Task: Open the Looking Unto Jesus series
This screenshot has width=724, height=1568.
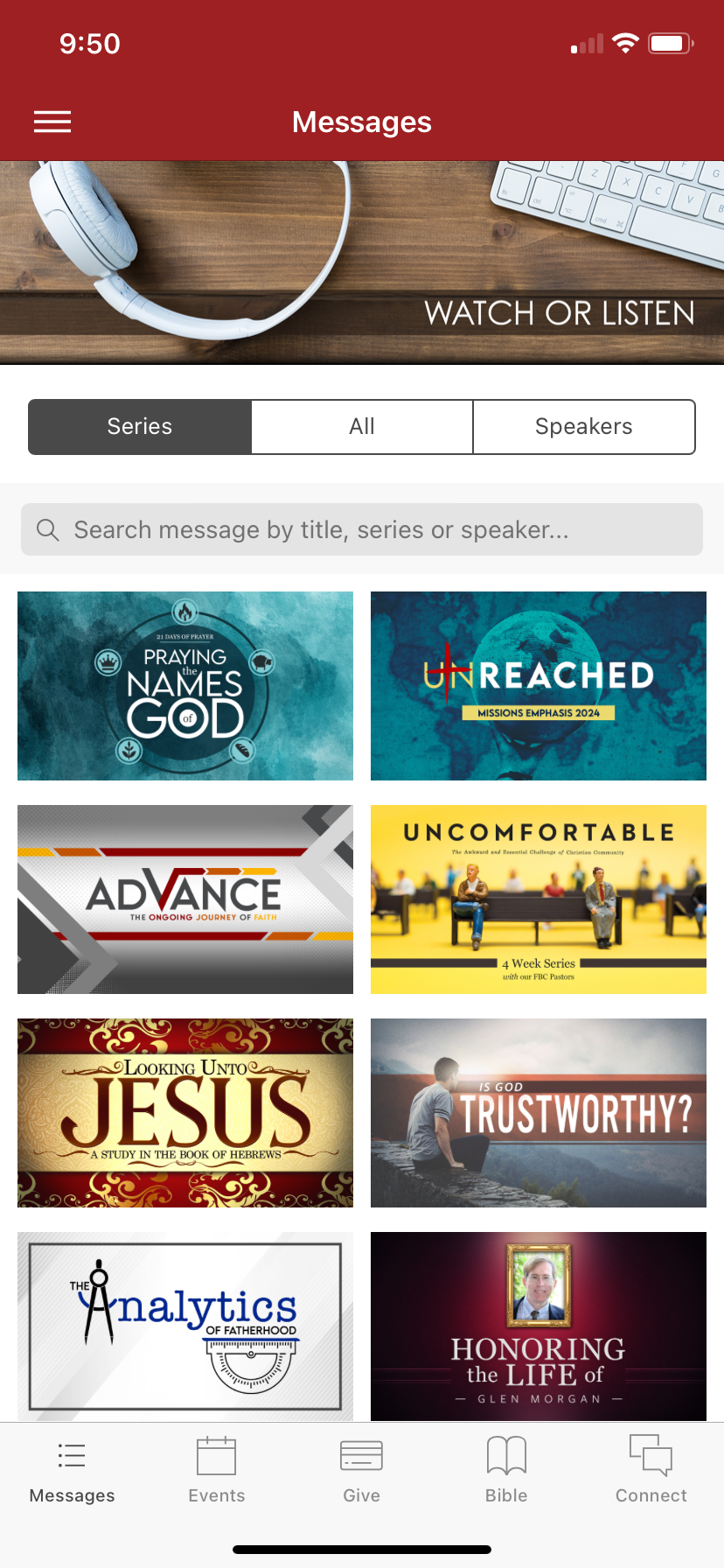Action: (x=185, y=1113)
